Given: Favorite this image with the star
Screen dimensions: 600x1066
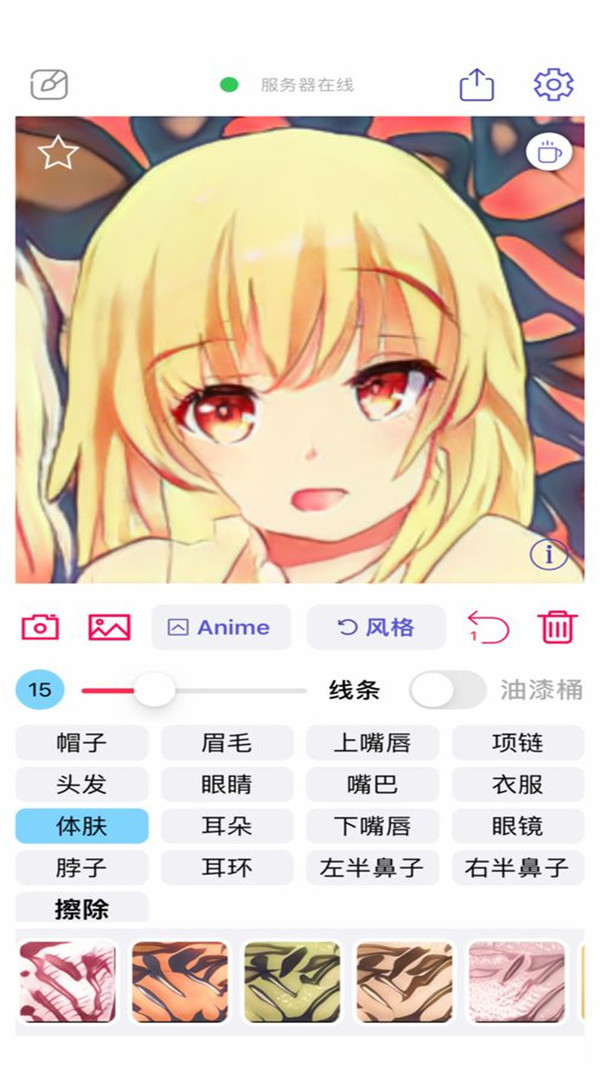Looking at the screenshot, I should (x=58, y=153).
